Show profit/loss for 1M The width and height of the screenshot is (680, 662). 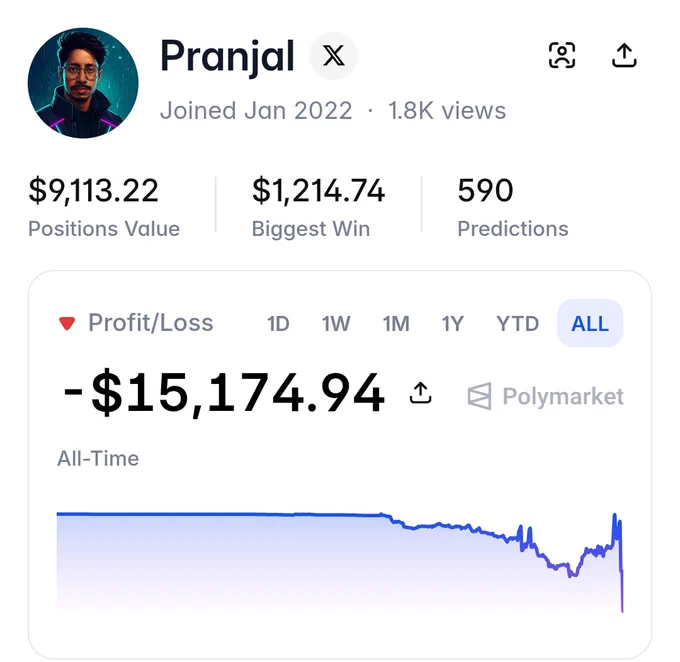tap(396, 324)
